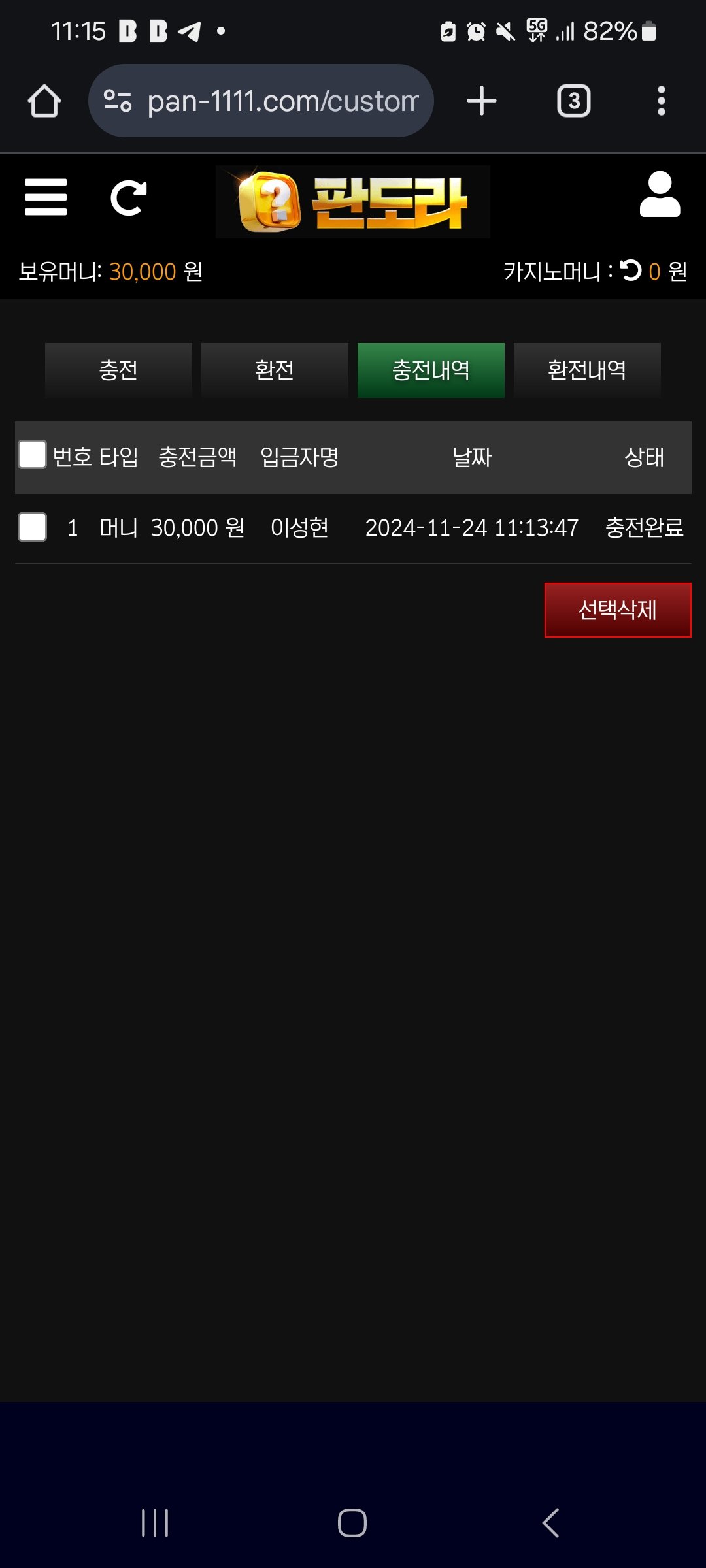706x1568 pixels.
Task: Open the 환전내역 tab
Action: coord(587,370)
